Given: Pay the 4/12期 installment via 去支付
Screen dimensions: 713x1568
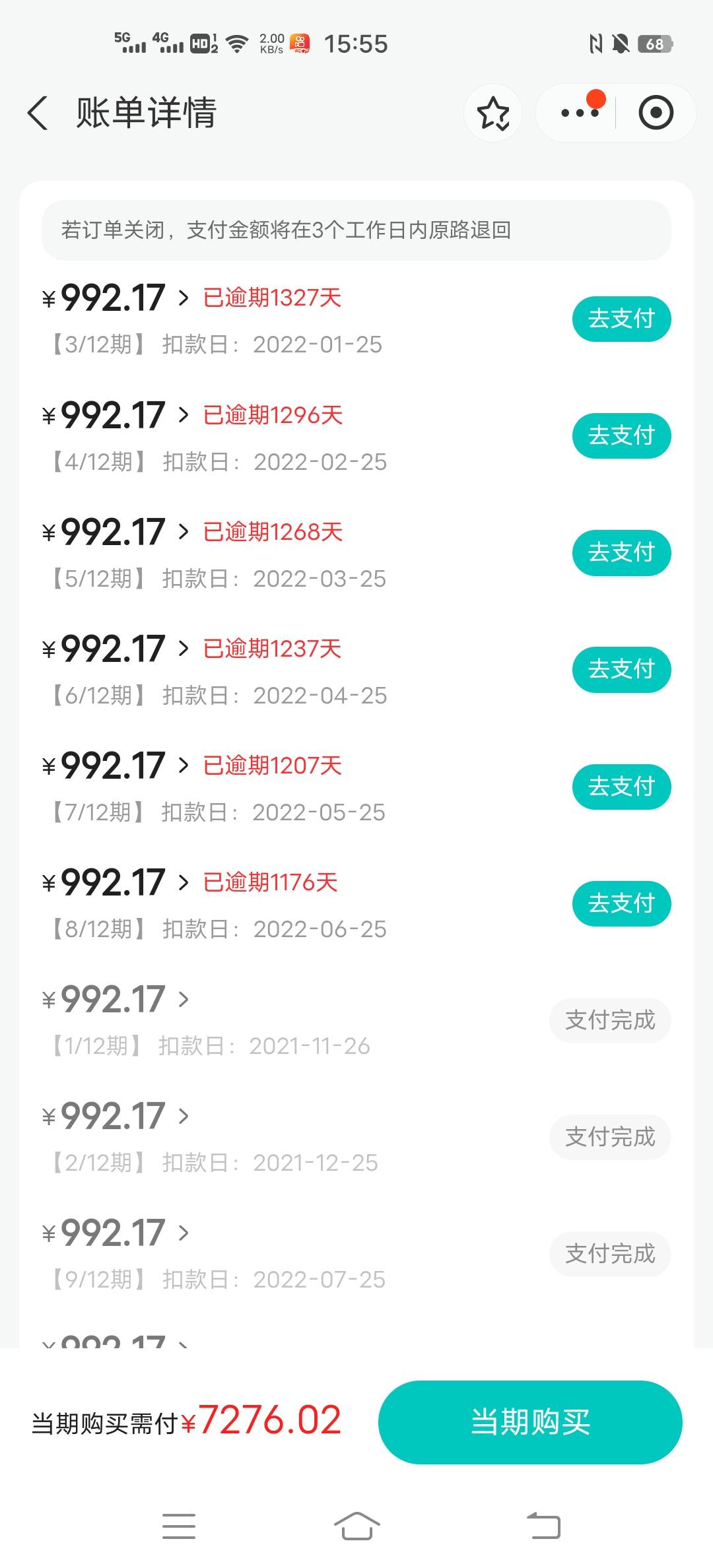Looking at the screenshot, I should click(x=621, y=436).
